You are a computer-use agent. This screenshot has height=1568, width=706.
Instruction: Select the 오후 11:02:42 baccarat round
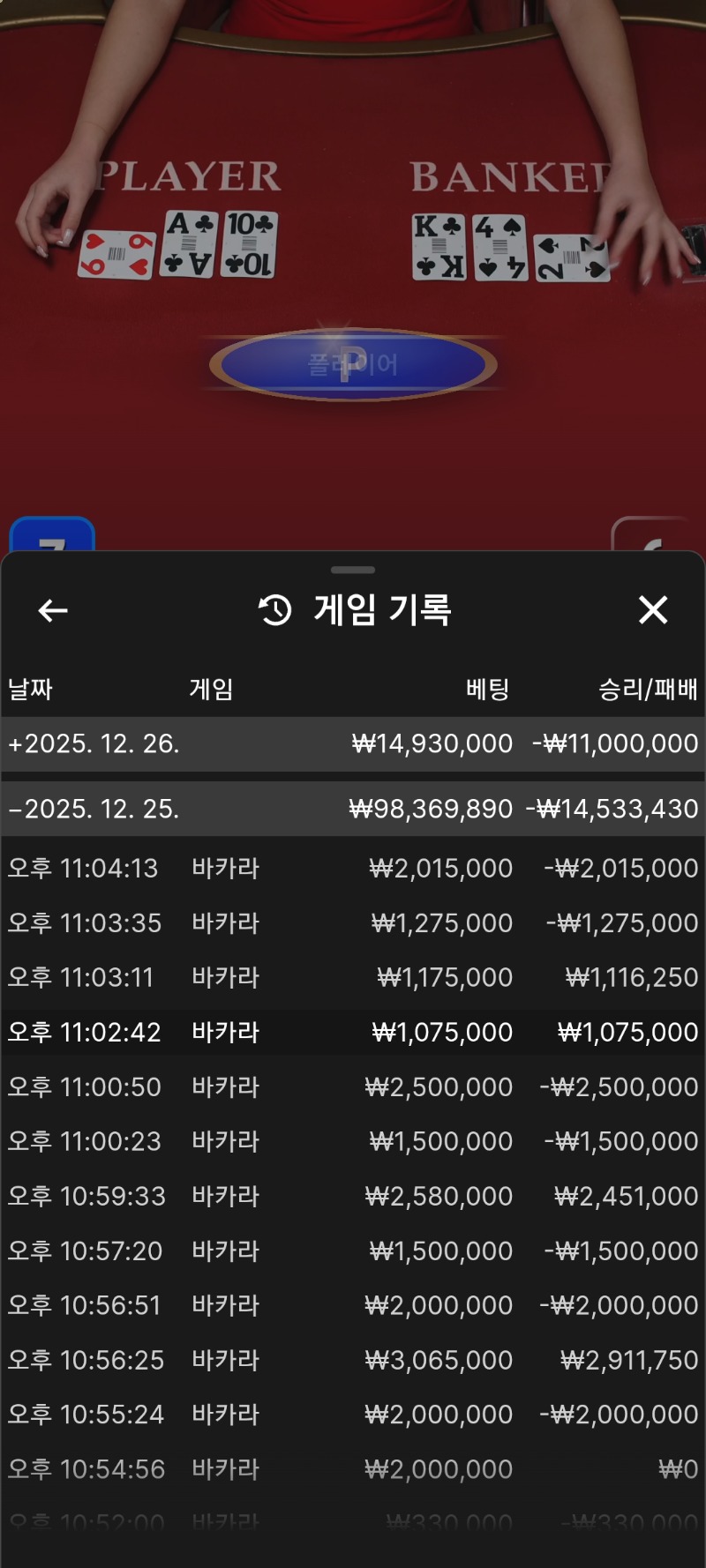[353, 1032]
